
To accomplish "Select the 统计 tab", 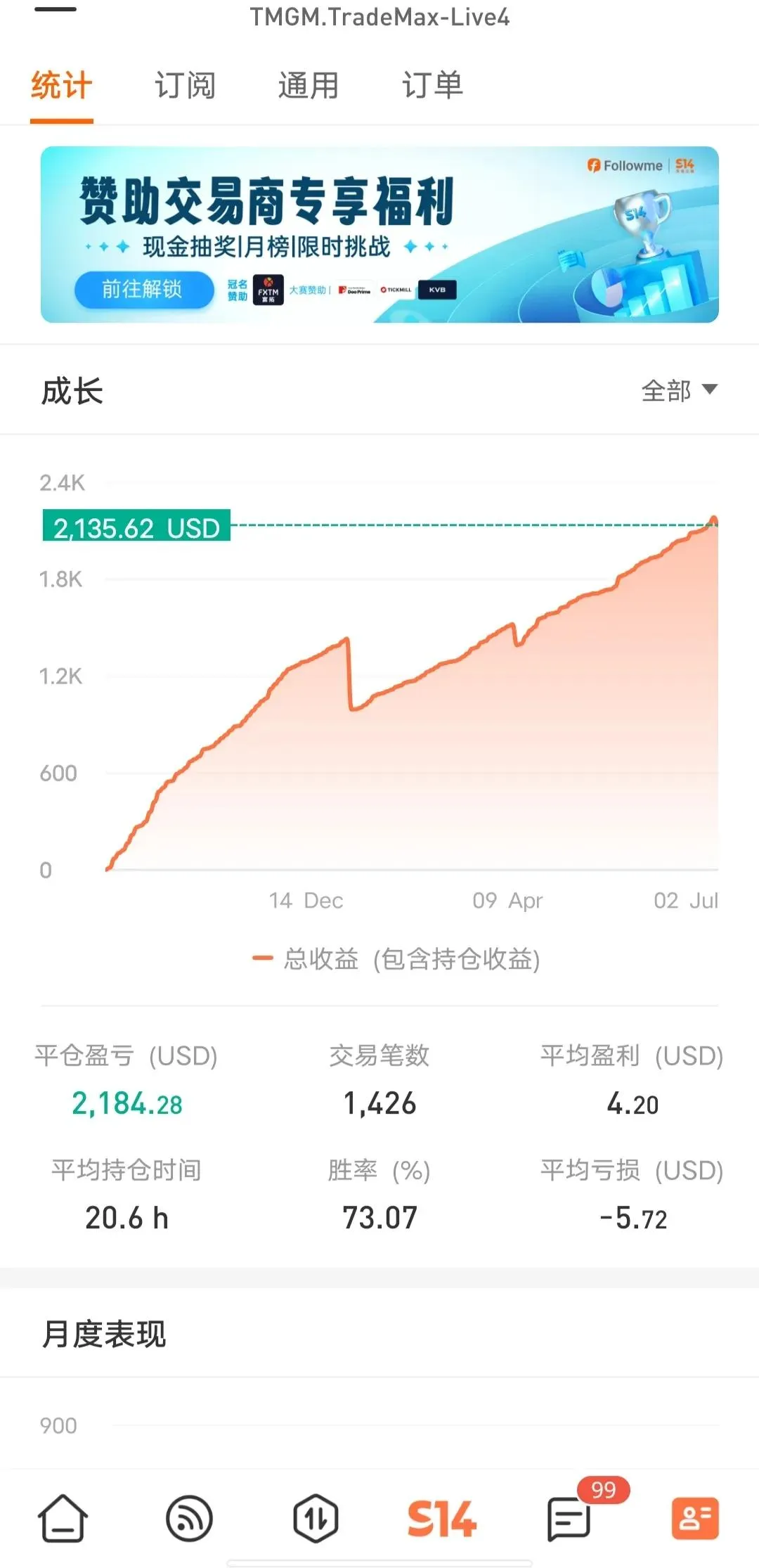I will click(60, 86).
